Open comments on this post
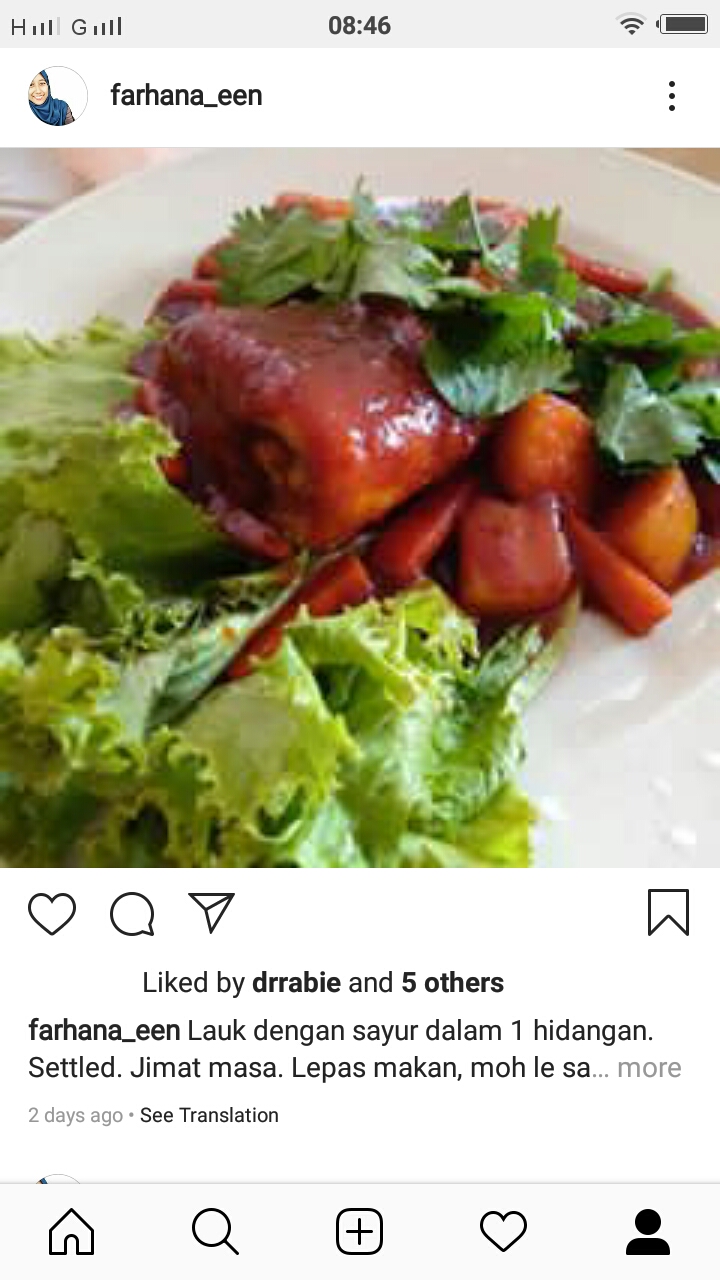Viewport: 720px width, 1280px height. click(132, 913)
